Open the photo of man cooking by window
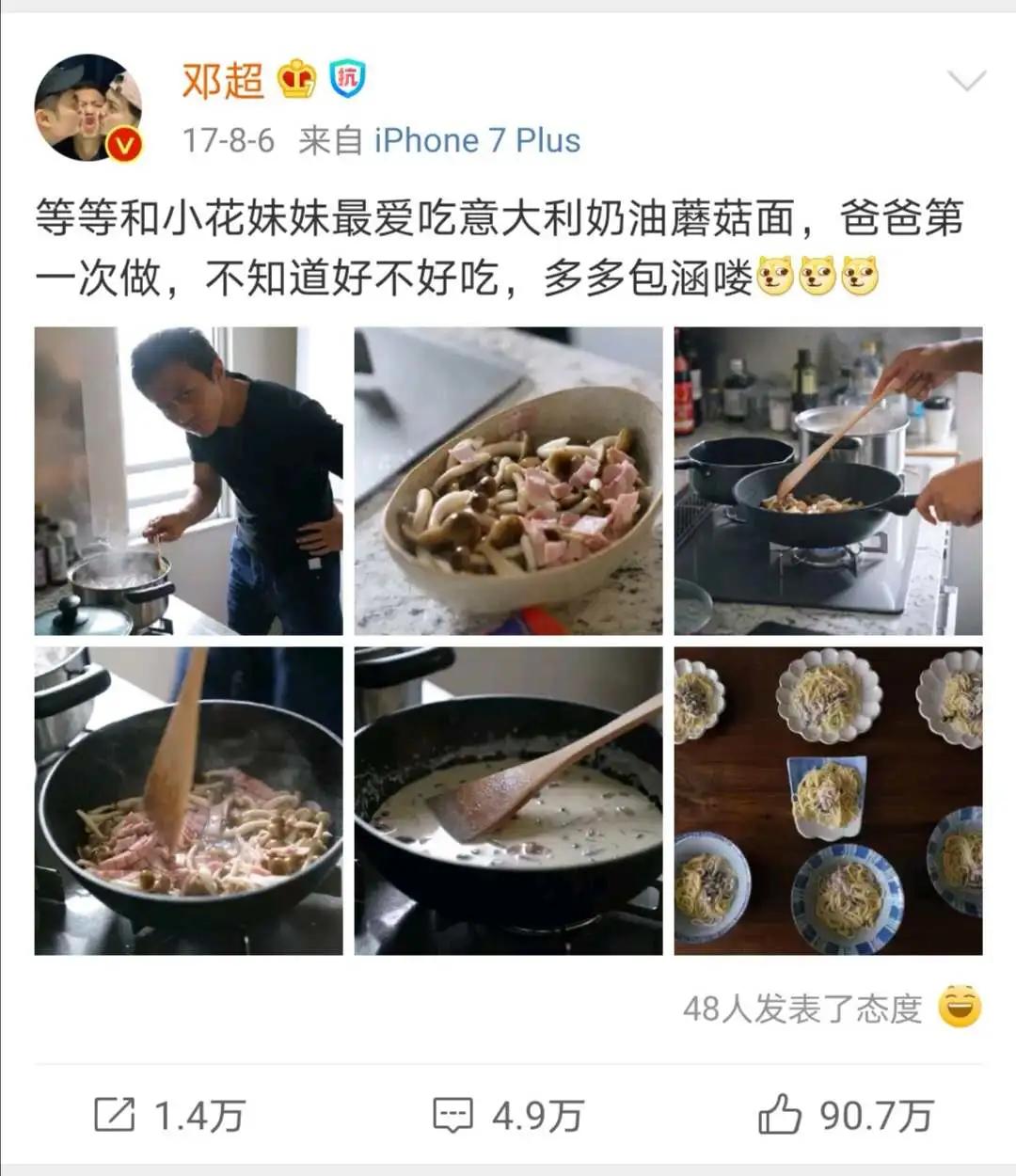 click(186, 480)
